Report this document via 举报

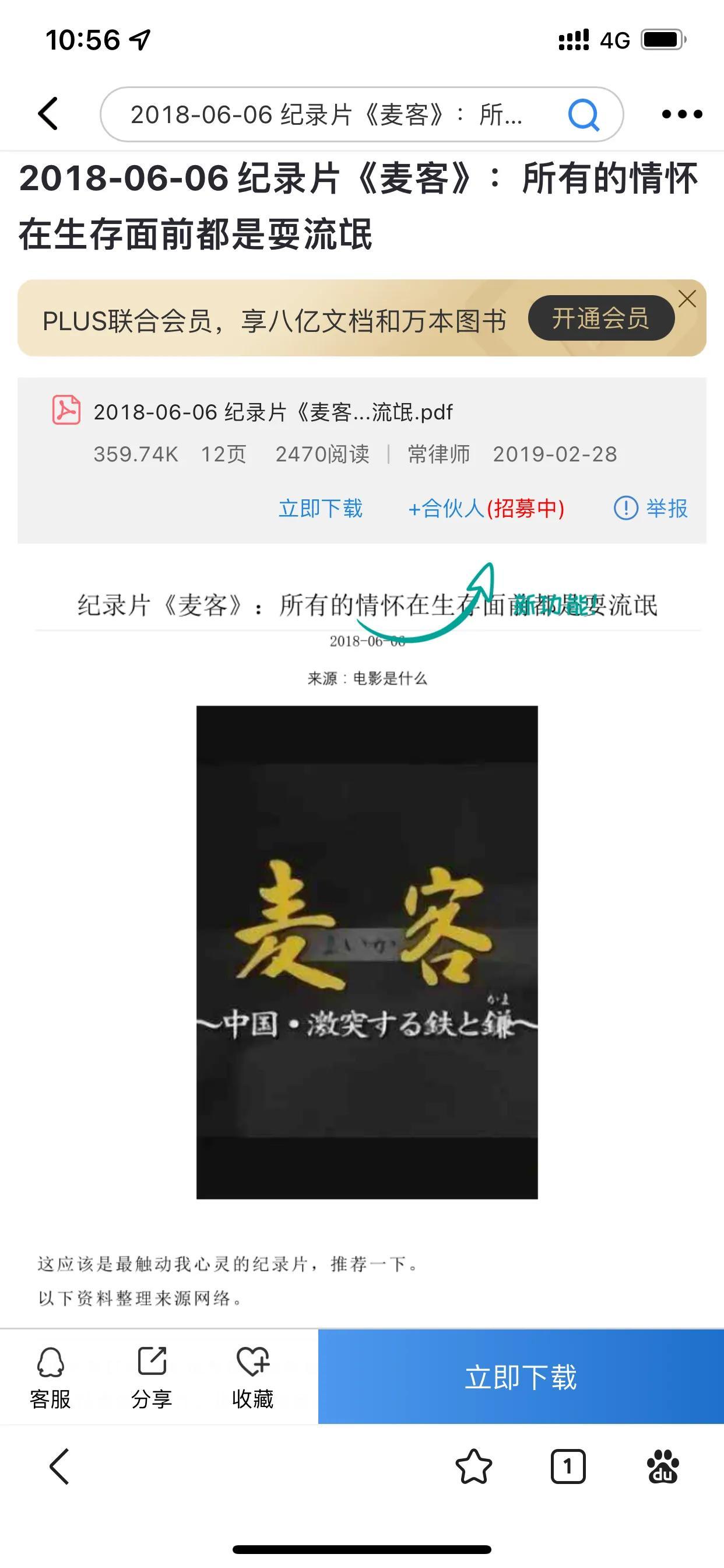pos(651,508)
